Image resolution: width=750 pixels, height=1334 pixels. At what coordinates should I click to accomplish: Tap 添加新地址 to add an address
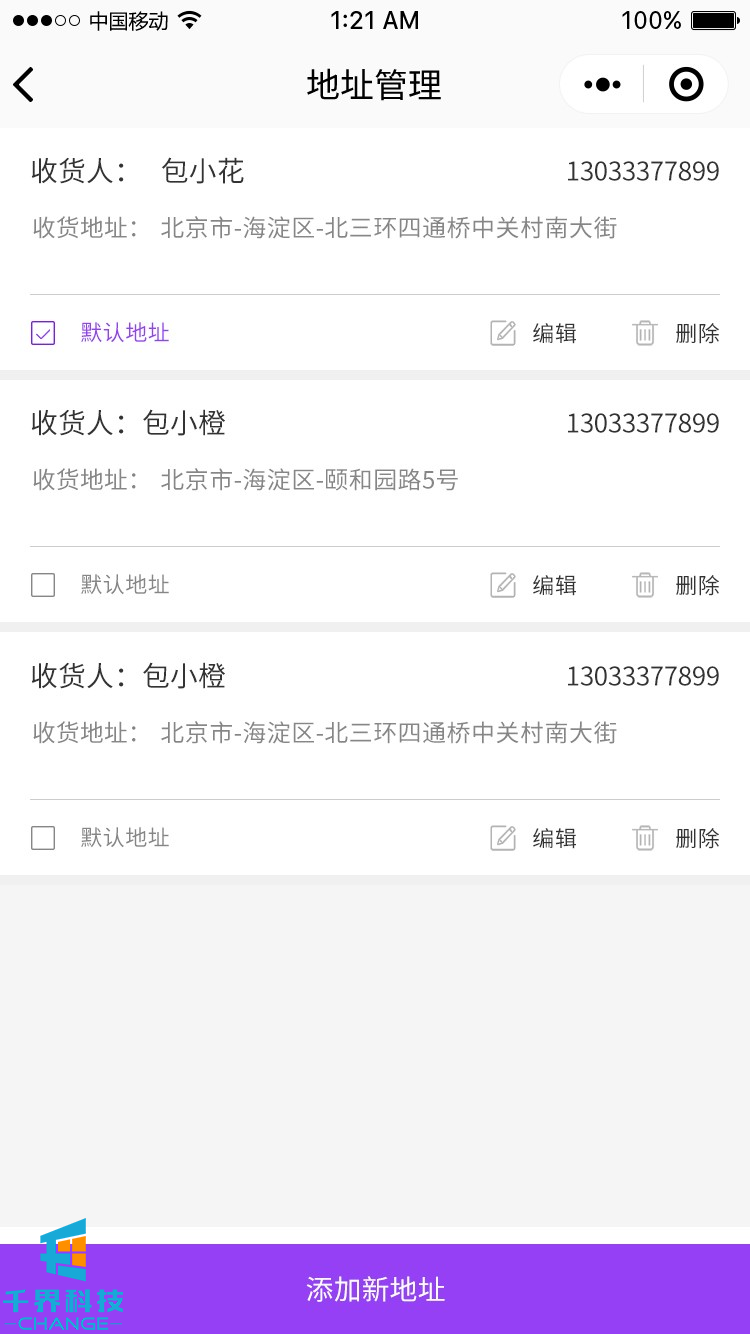tap(375, 1289)
